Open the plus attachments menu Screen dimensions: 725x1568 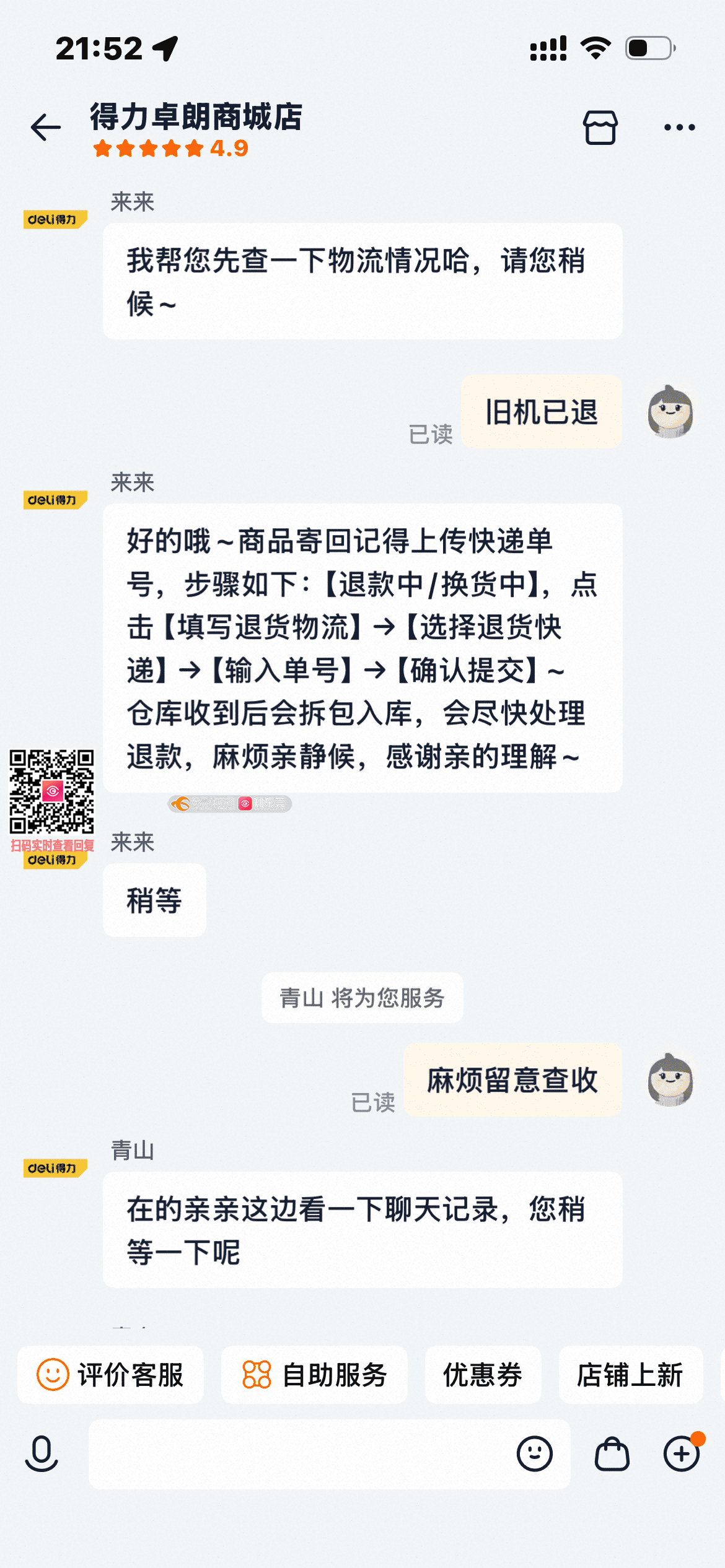[682, 1453]
